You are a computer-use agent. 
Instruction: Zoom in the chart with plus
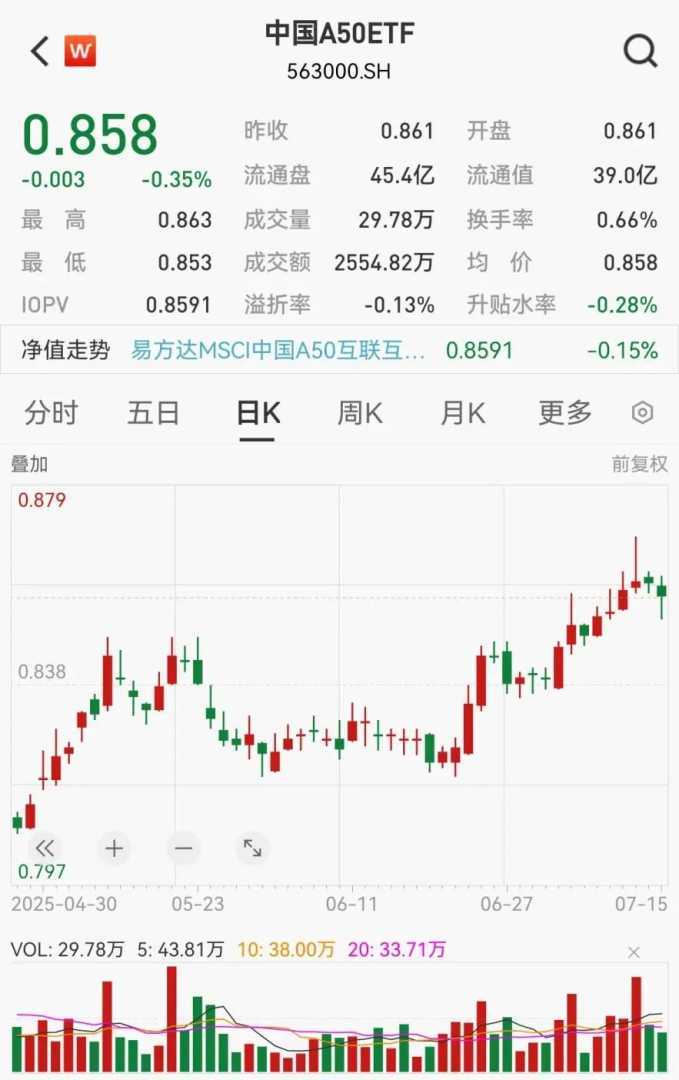point(114,849)
